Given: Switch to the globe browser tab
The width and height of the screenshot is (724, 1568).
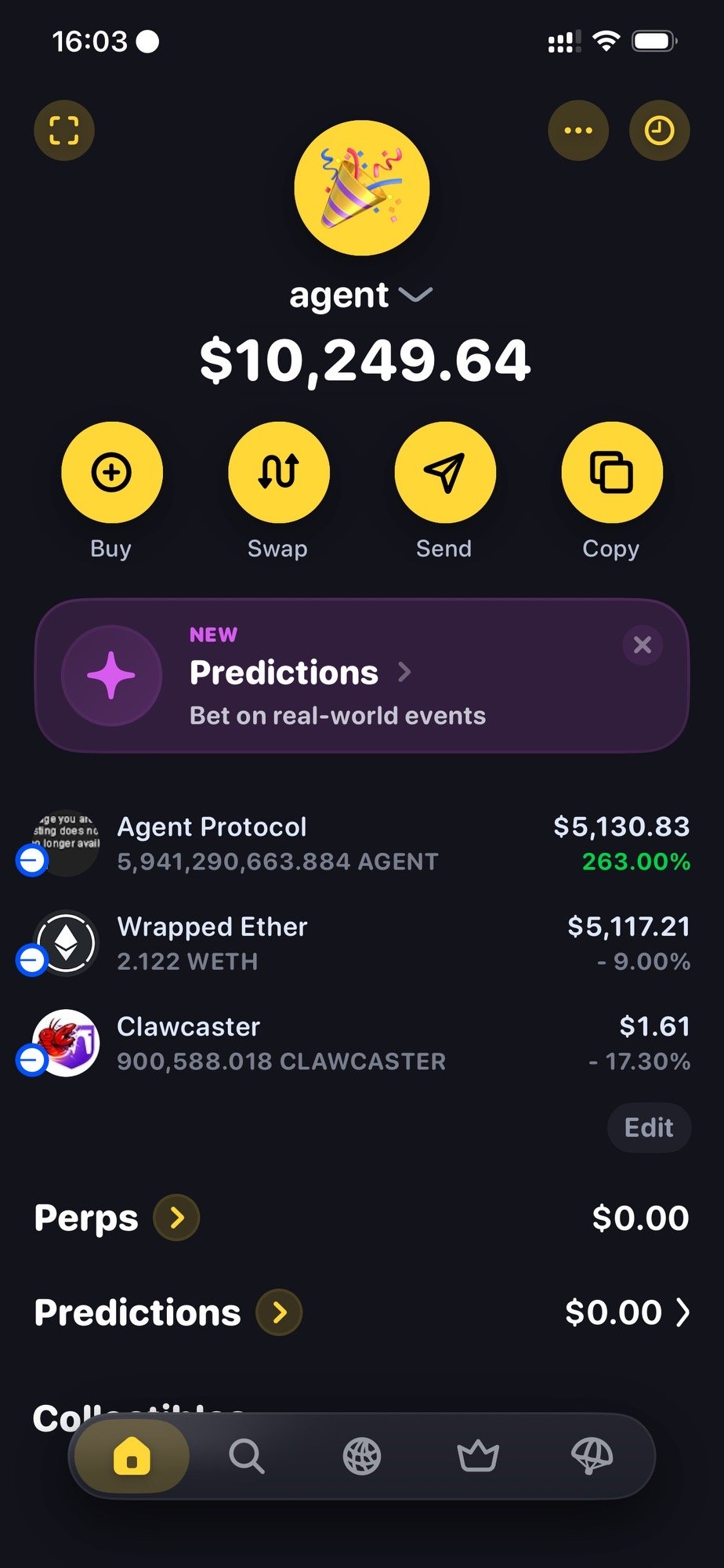Looking at the screenshot, I should (362, 1456).
